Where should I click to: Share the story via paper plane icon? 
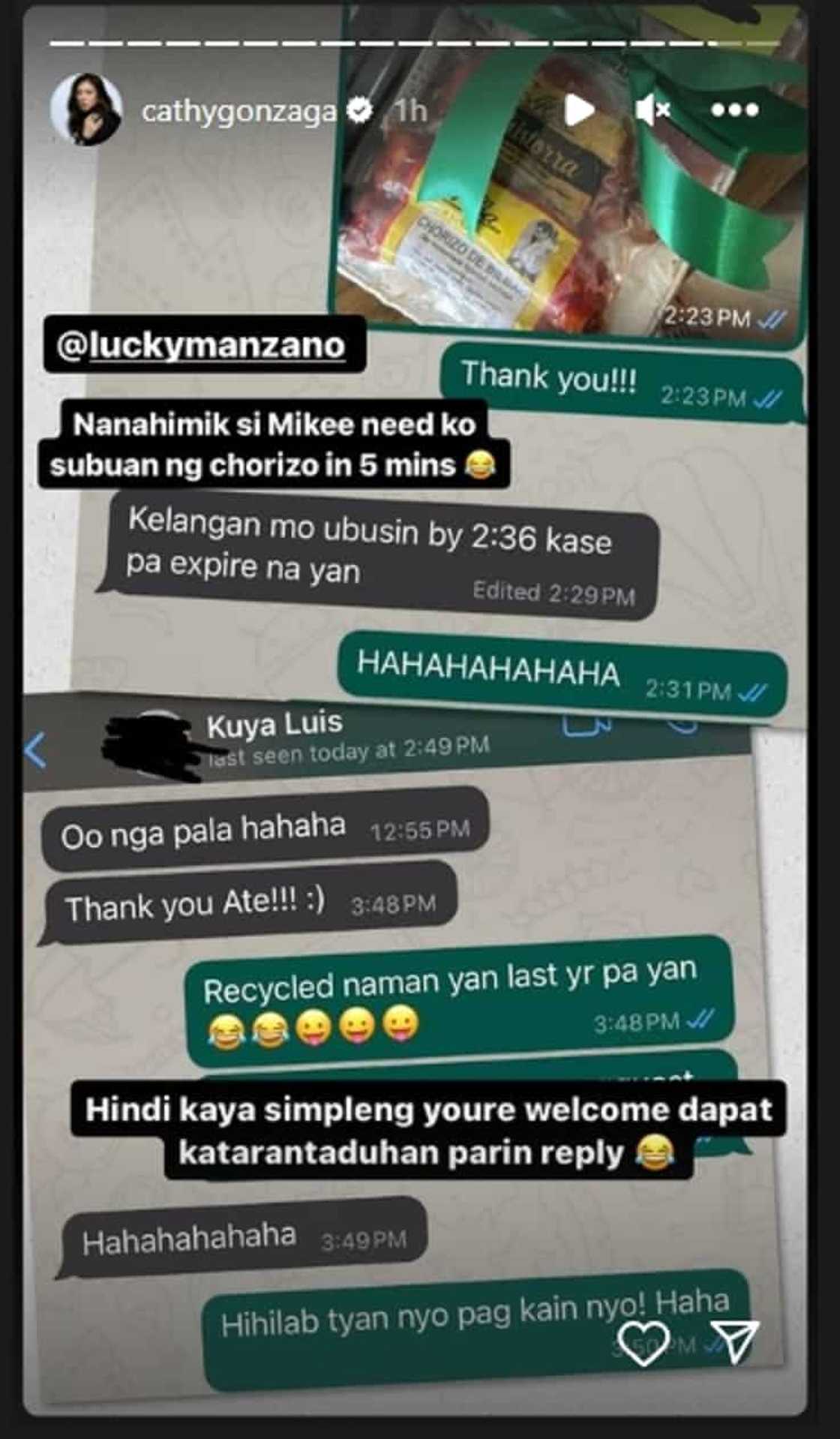pyautogui.click(x=735, y=1341)
